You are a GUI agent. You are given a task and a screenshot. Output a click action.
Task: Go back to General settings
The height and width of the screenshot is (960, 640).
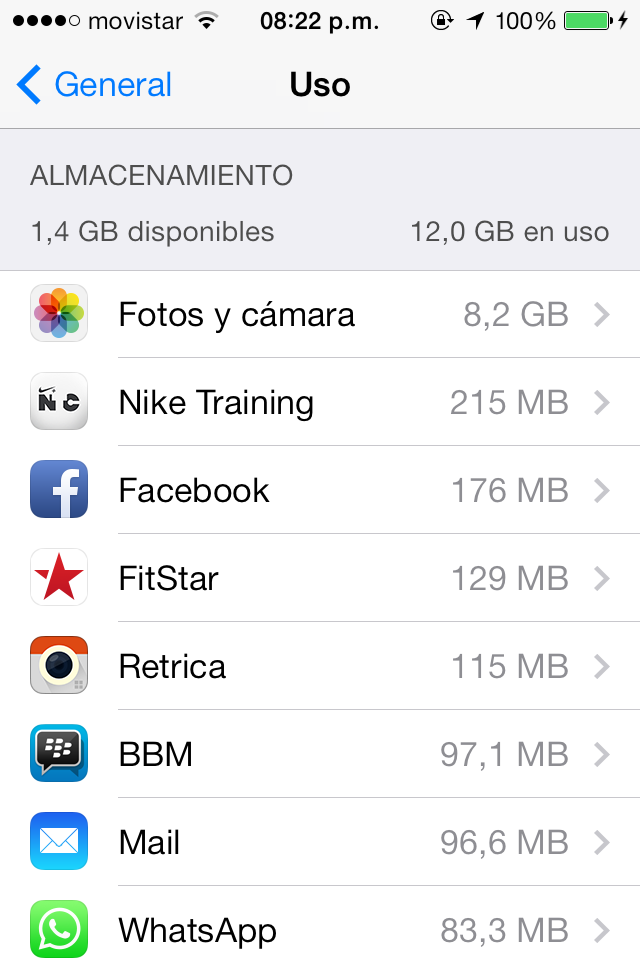pos(95,85)
